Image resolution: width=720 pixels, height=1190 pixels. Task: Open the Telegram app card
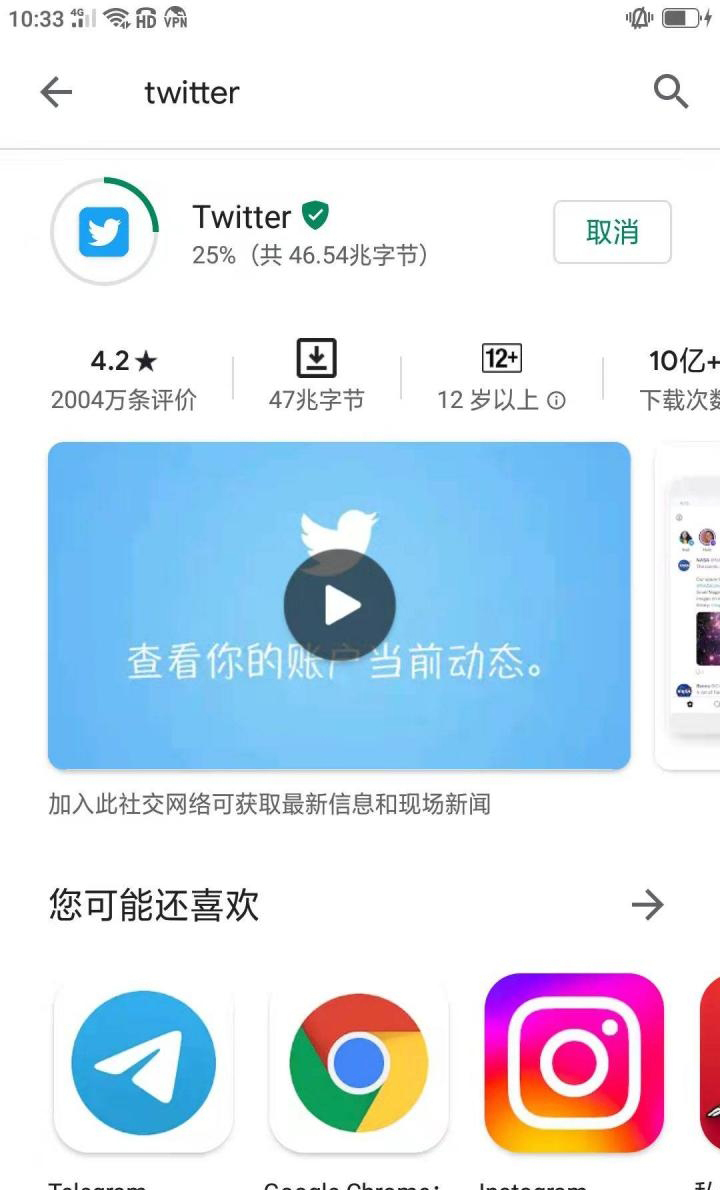click(143, 1062)
